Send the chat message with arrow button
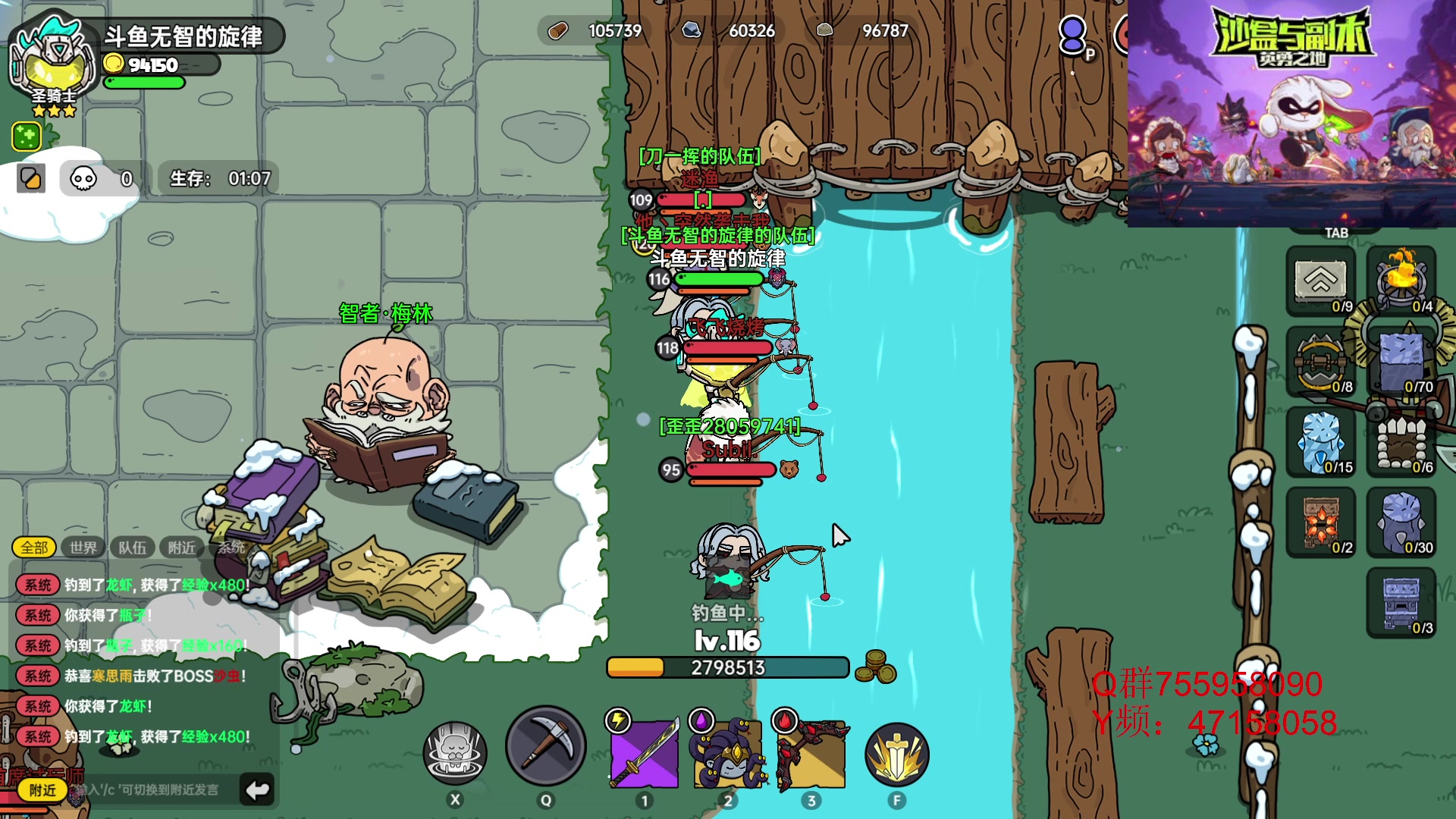The height and width of the screenshot is (819, 1456). tap(258, 790)
